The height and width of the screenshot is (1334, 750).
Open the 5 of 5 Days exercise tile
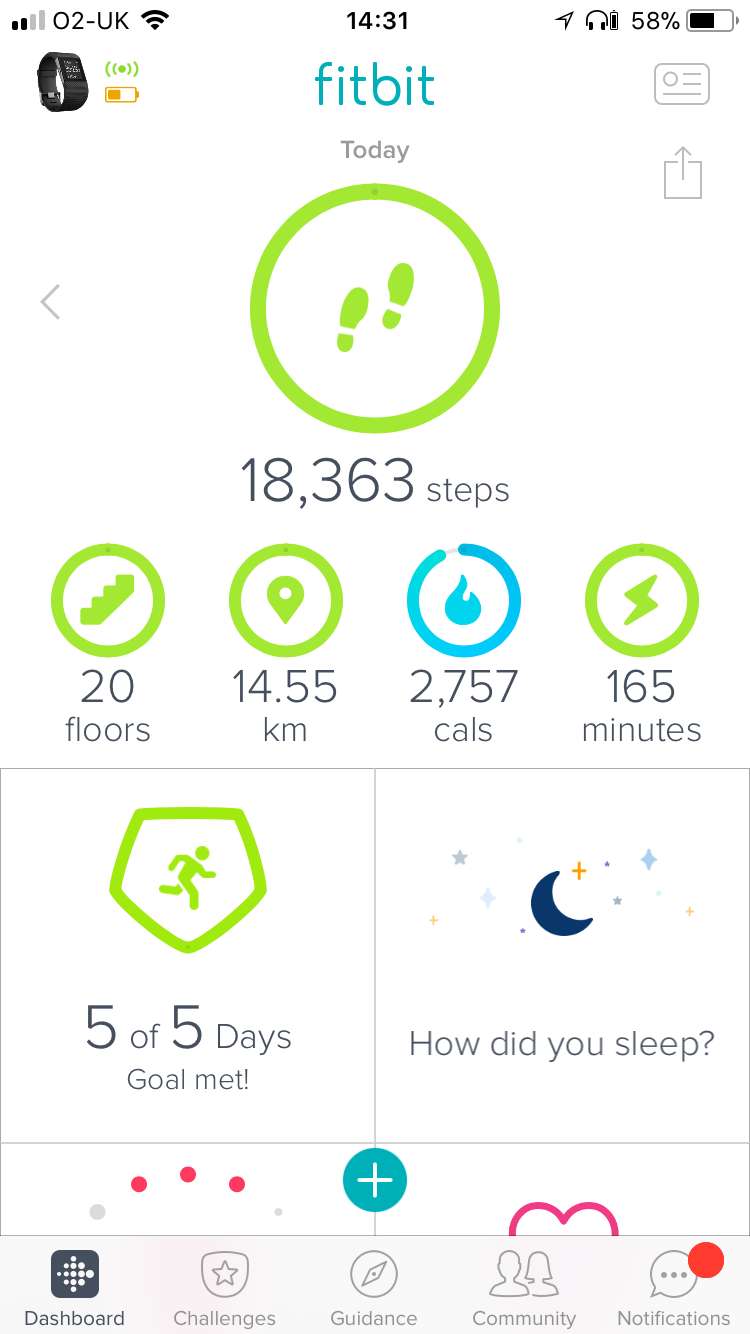188,956
